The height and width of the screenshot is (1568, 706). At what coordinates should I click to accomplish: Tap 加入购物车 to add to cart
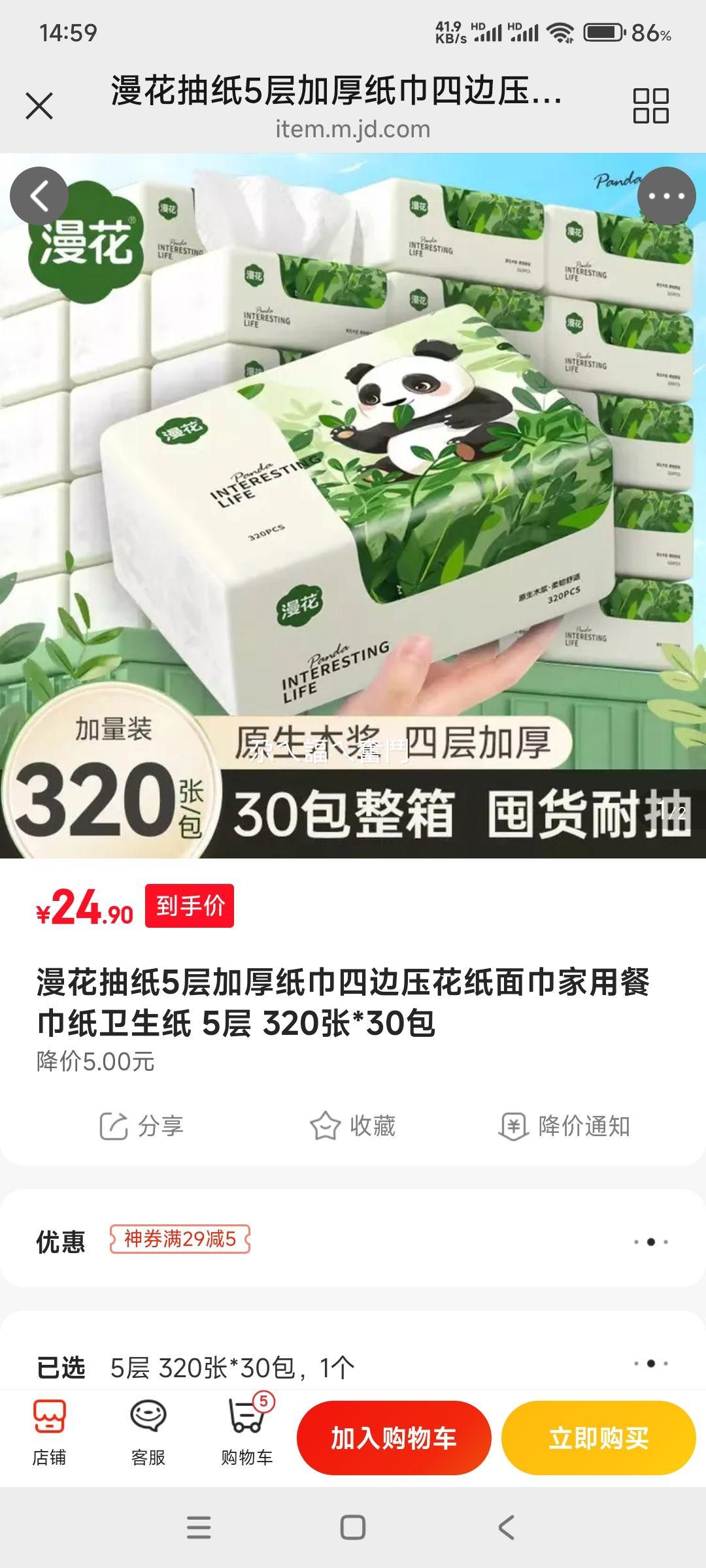394,1438
